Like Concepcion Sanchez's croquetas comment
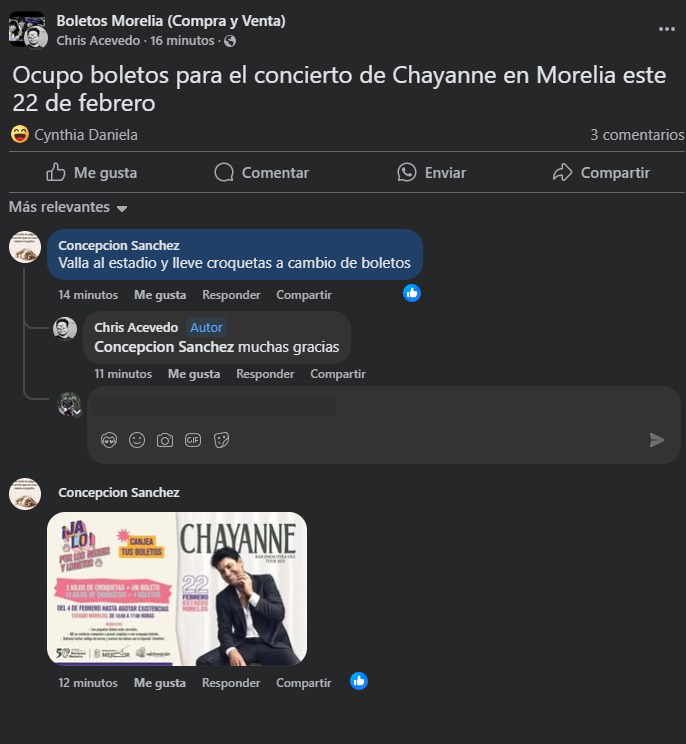Image resolution: width=686 pixels, height=744 pixels. click(x=160, y=295)
